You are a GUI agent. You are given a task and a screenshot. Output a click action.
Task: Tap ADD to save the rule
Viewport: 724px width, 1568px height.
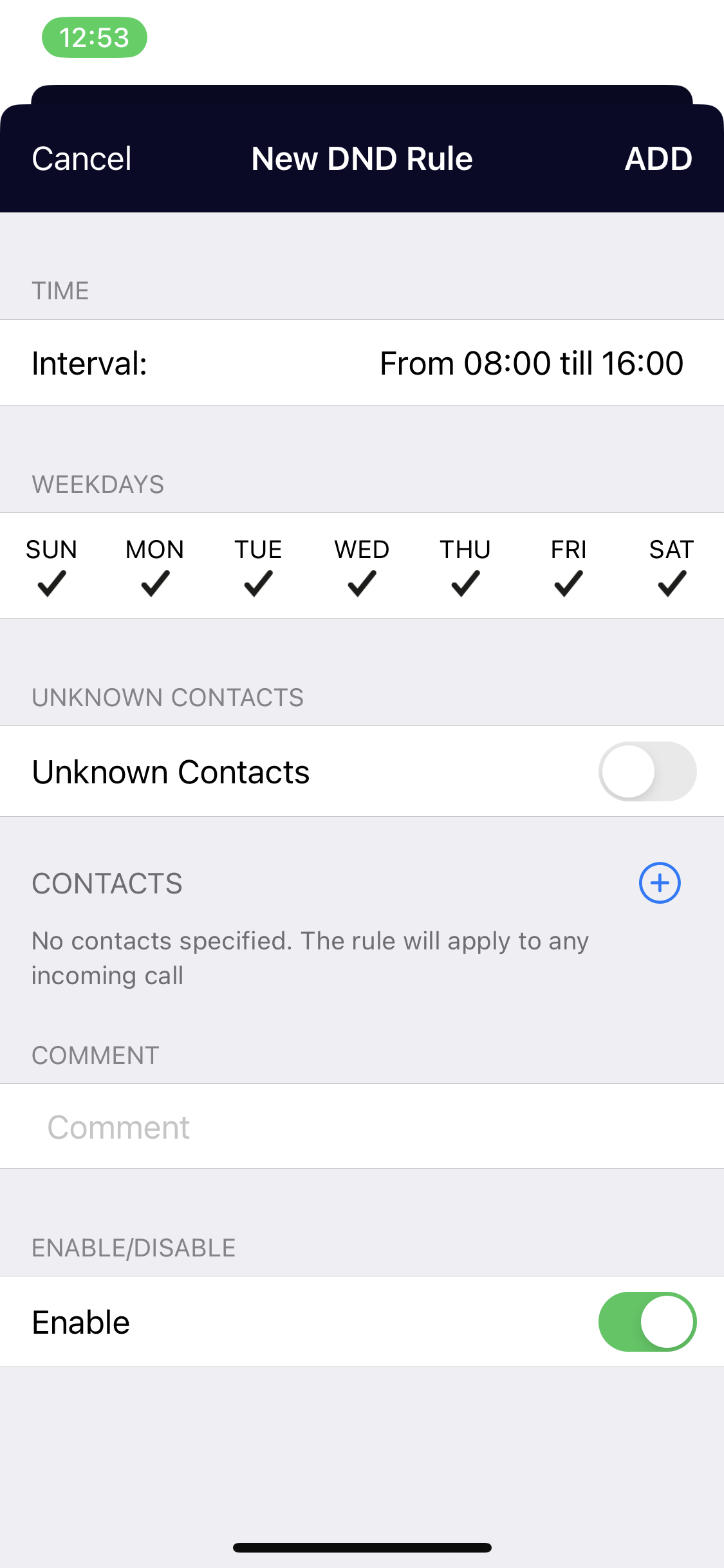click(658, 158)
